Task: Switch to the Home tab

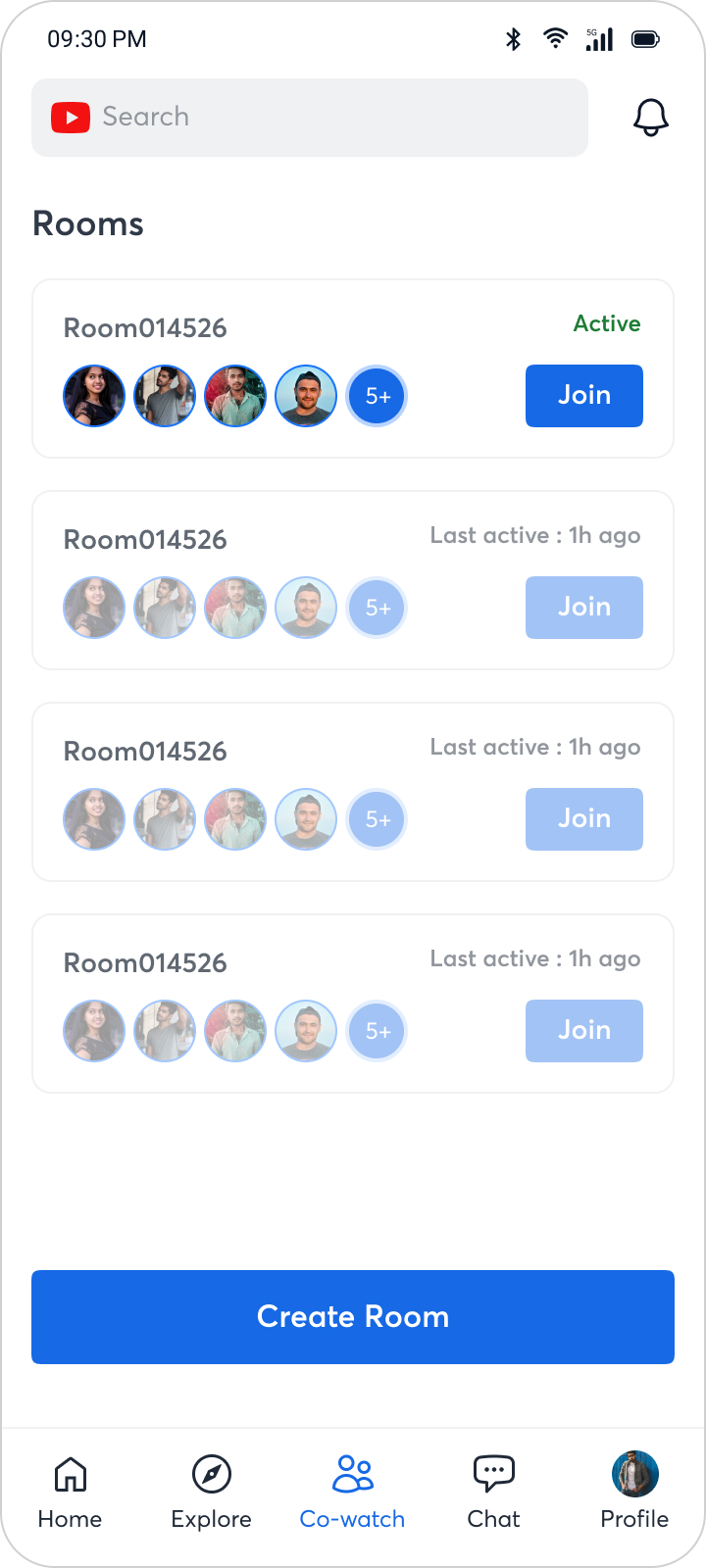Action: (x=70, y=1492)
